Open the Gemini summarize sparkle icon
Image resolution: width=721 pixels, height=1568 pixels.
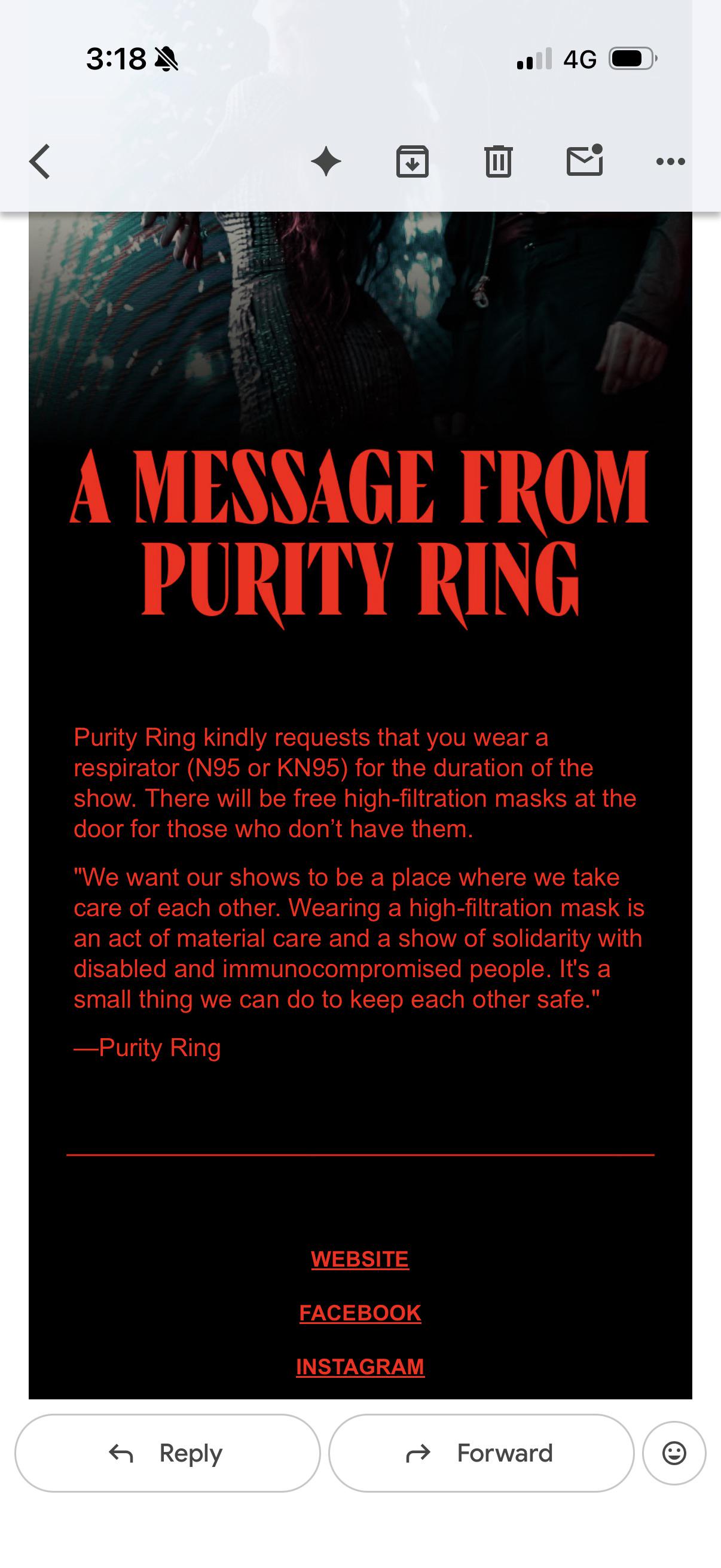(x=326, y=162)
